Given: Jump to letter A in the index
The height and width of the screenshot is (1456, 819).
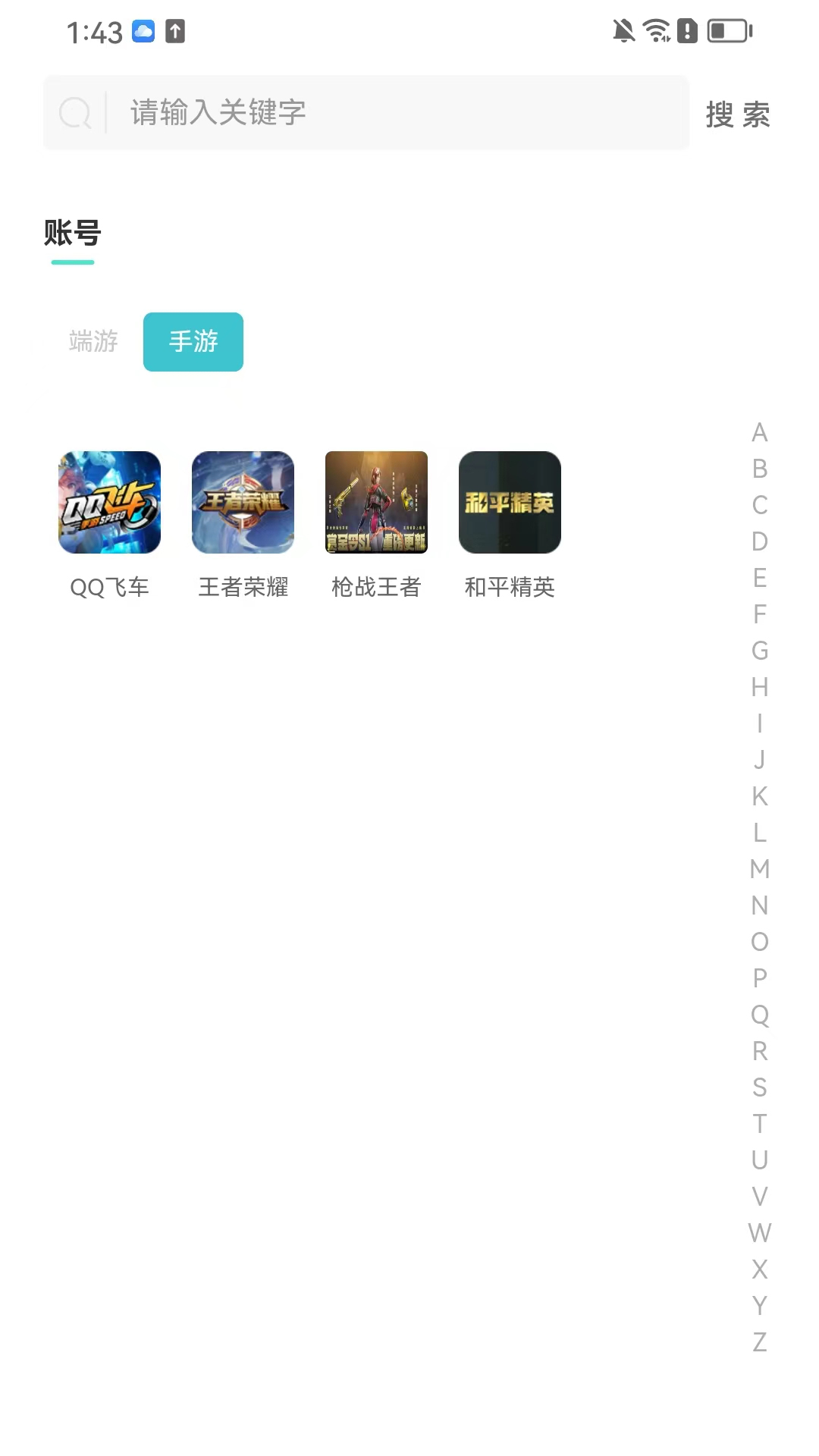Looking at the screenshot, I should tap(759, 432).
